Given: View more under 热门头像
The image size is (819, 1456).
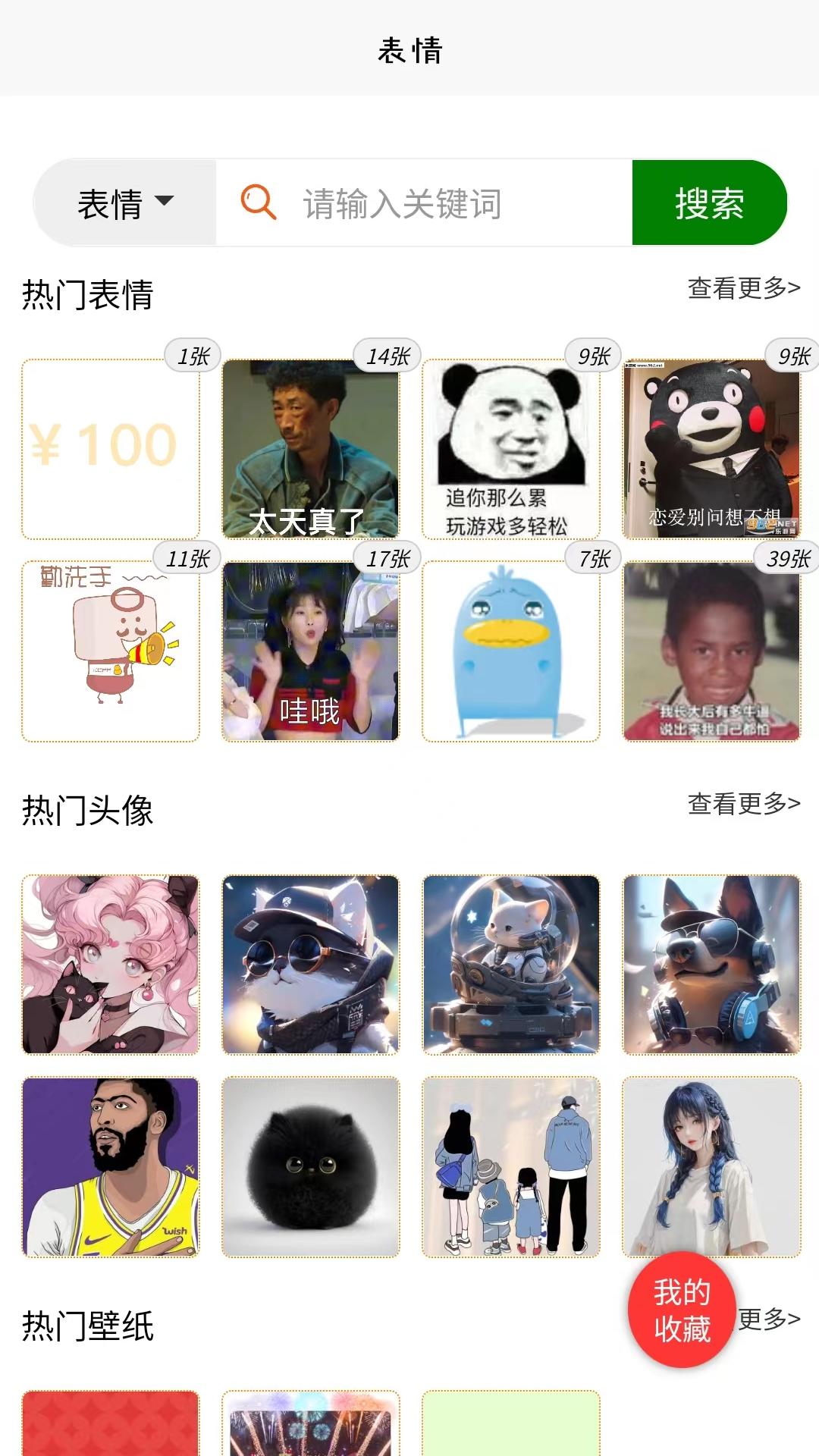Looking at the screenshot, I should 743,804.
